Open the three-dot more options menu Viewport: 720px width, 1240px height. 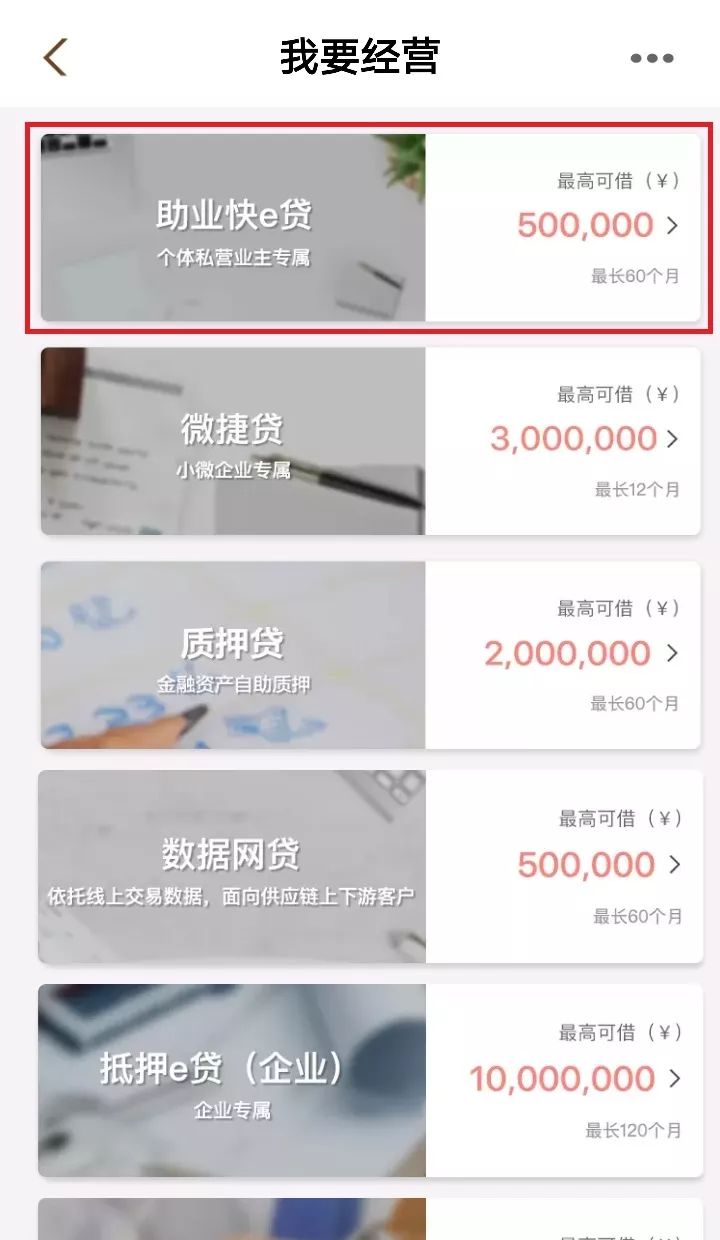pos(652,58)
